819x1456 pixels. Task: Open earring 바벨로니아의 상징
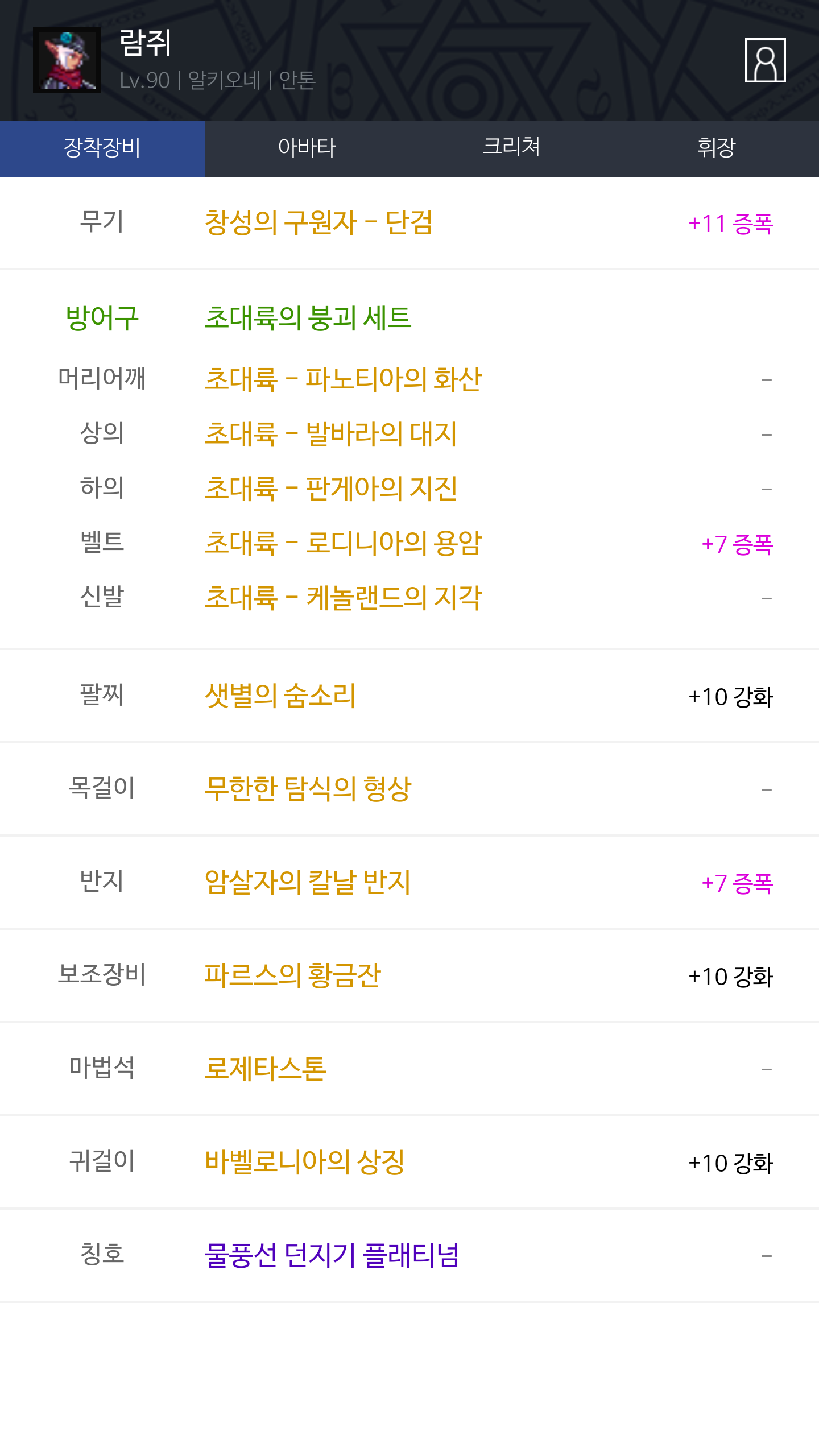pyautogui.click(x=305, y=1162)
